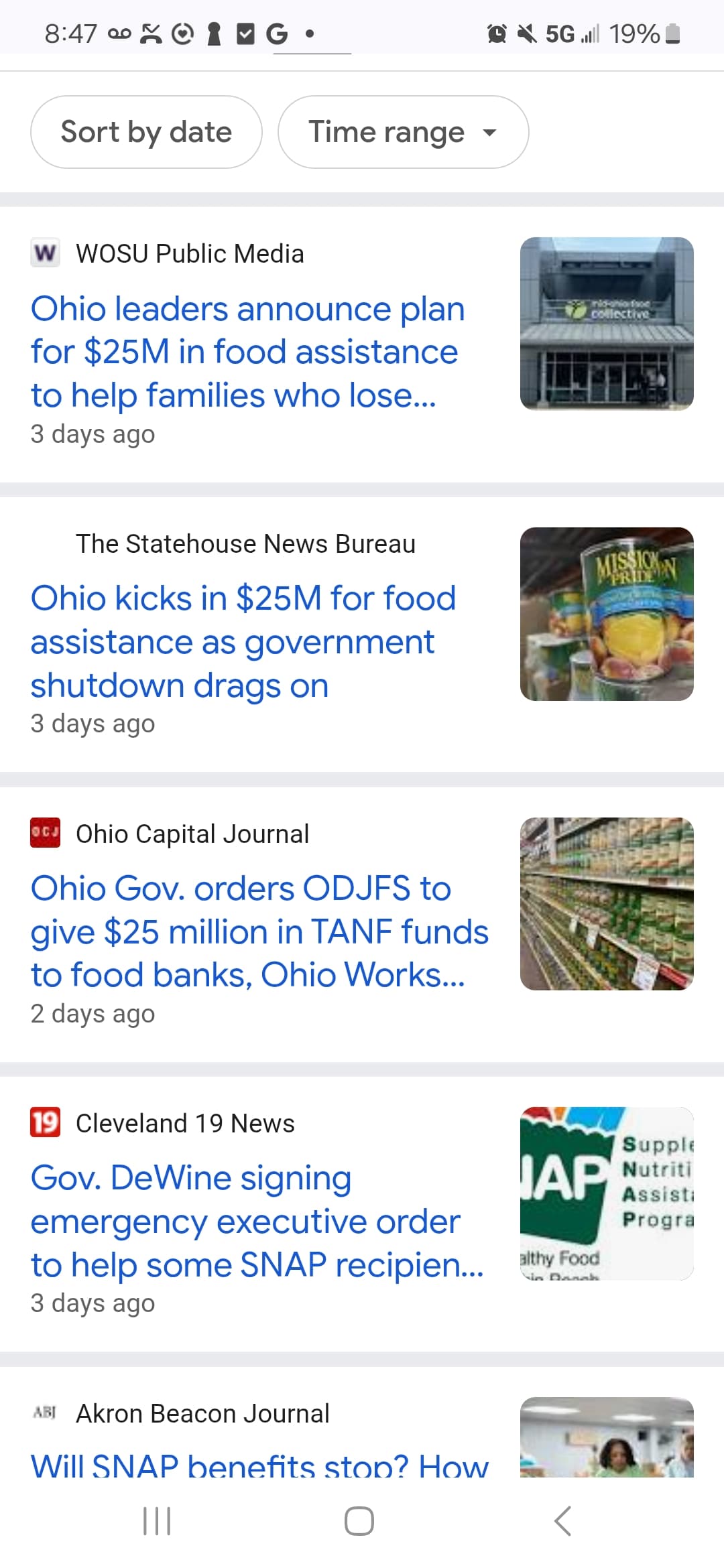Return to the home screen
Screen dimensions: 724x1568
click(x=359, y=1520)
